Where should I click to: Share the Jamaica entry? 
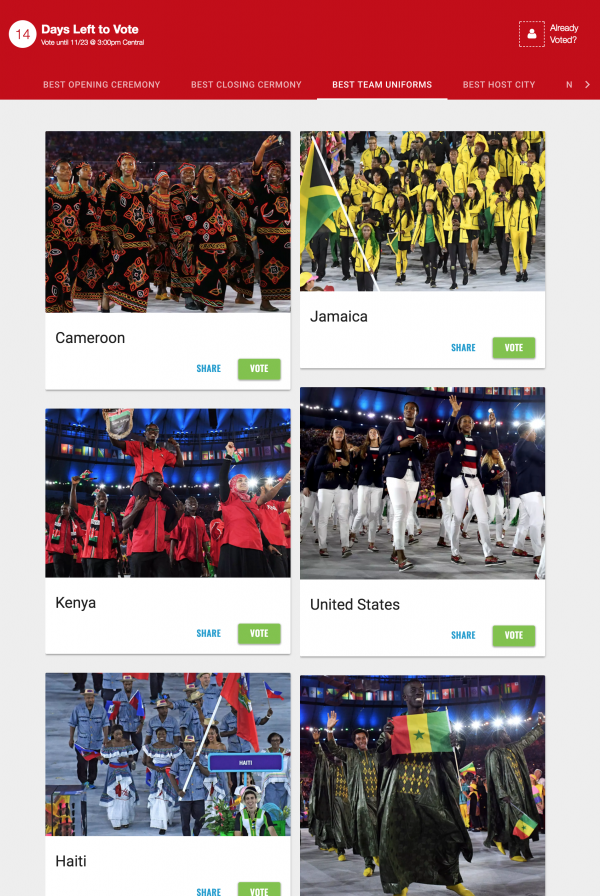463,348
